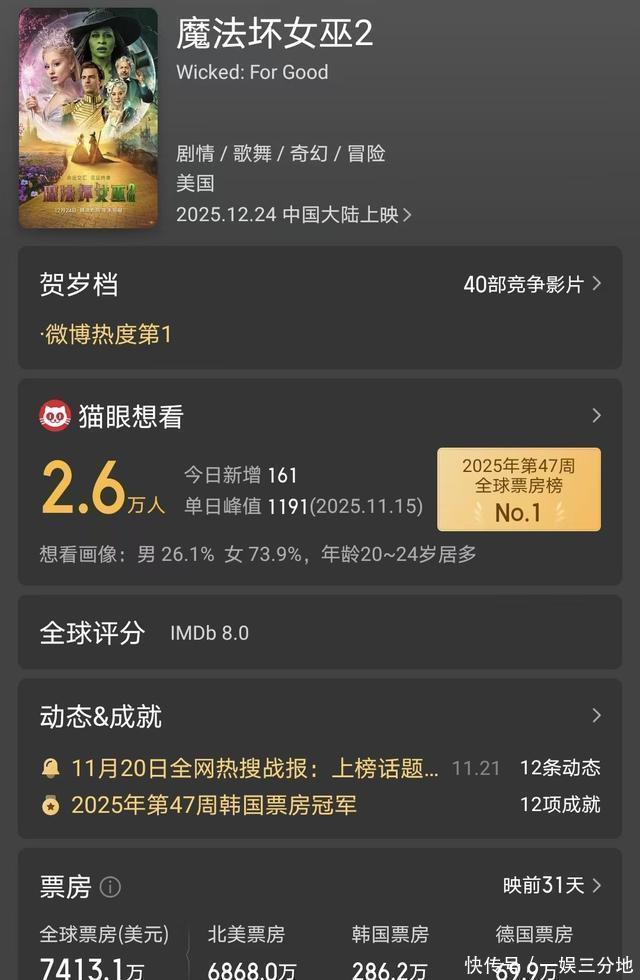
Task: Open the 映前31天 box office details
Action: pos(552,885)
